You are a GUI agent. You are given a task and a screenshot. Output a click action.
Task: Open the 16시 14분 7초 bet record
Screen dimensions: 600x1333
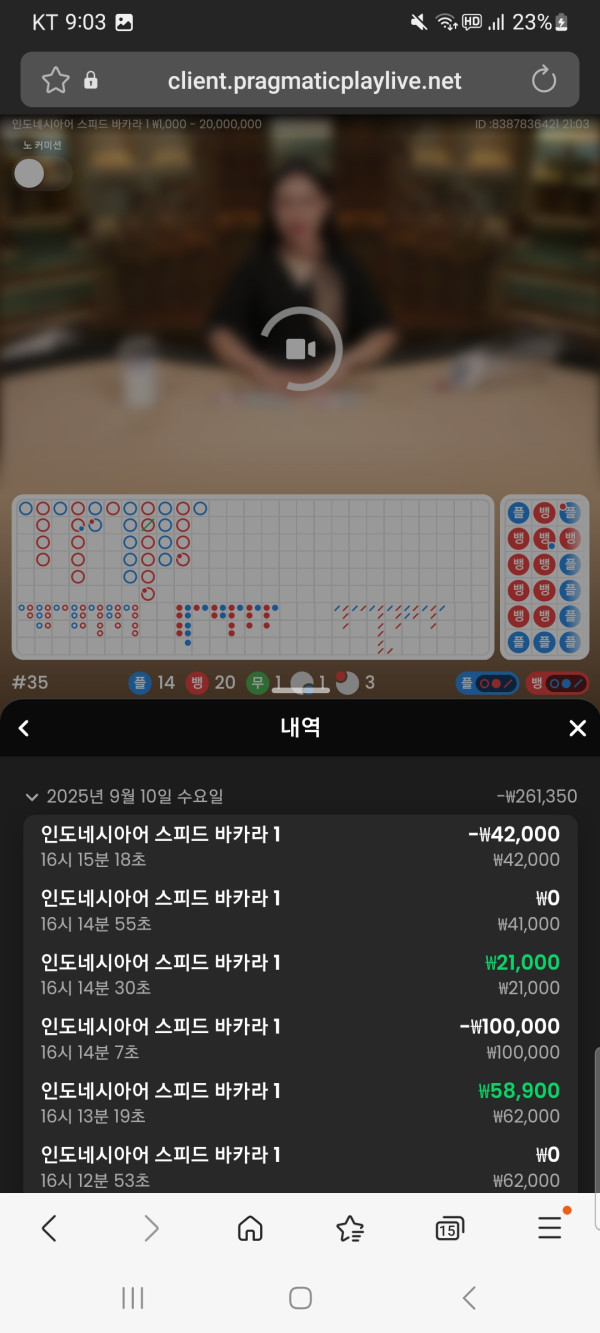300,1038
